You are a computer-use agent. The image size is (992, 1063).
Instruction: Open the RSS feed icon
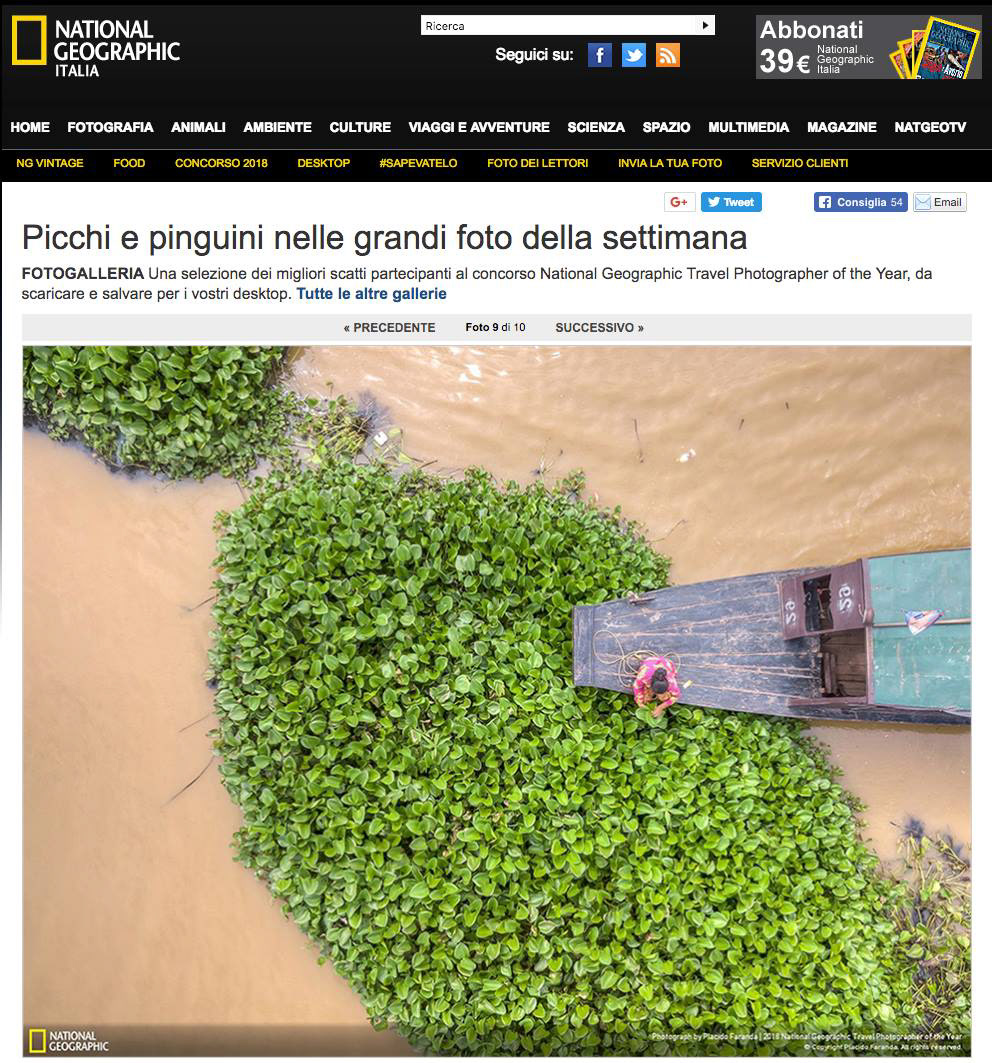(x=667, y=55)
